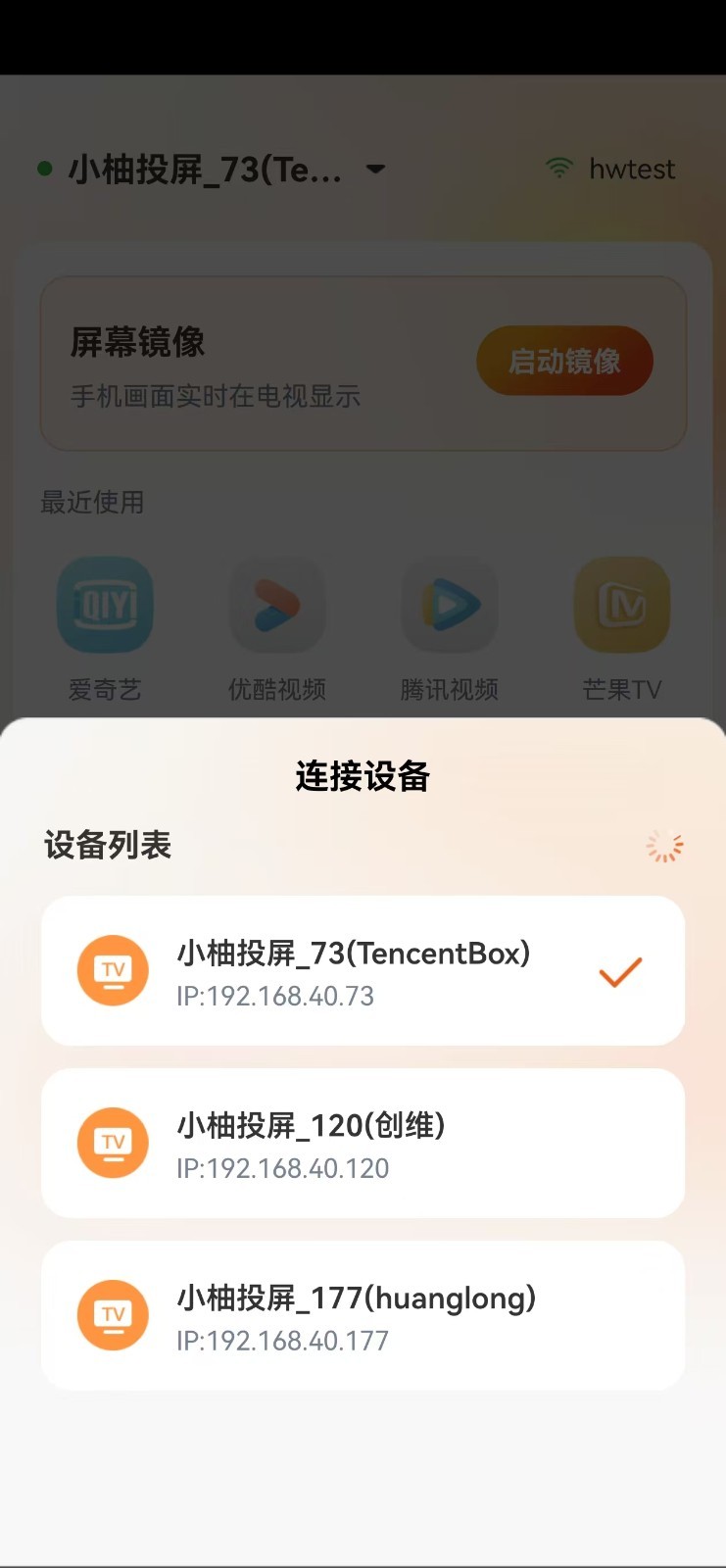Click the spinning refresh indicator

[x=663, y=845]
